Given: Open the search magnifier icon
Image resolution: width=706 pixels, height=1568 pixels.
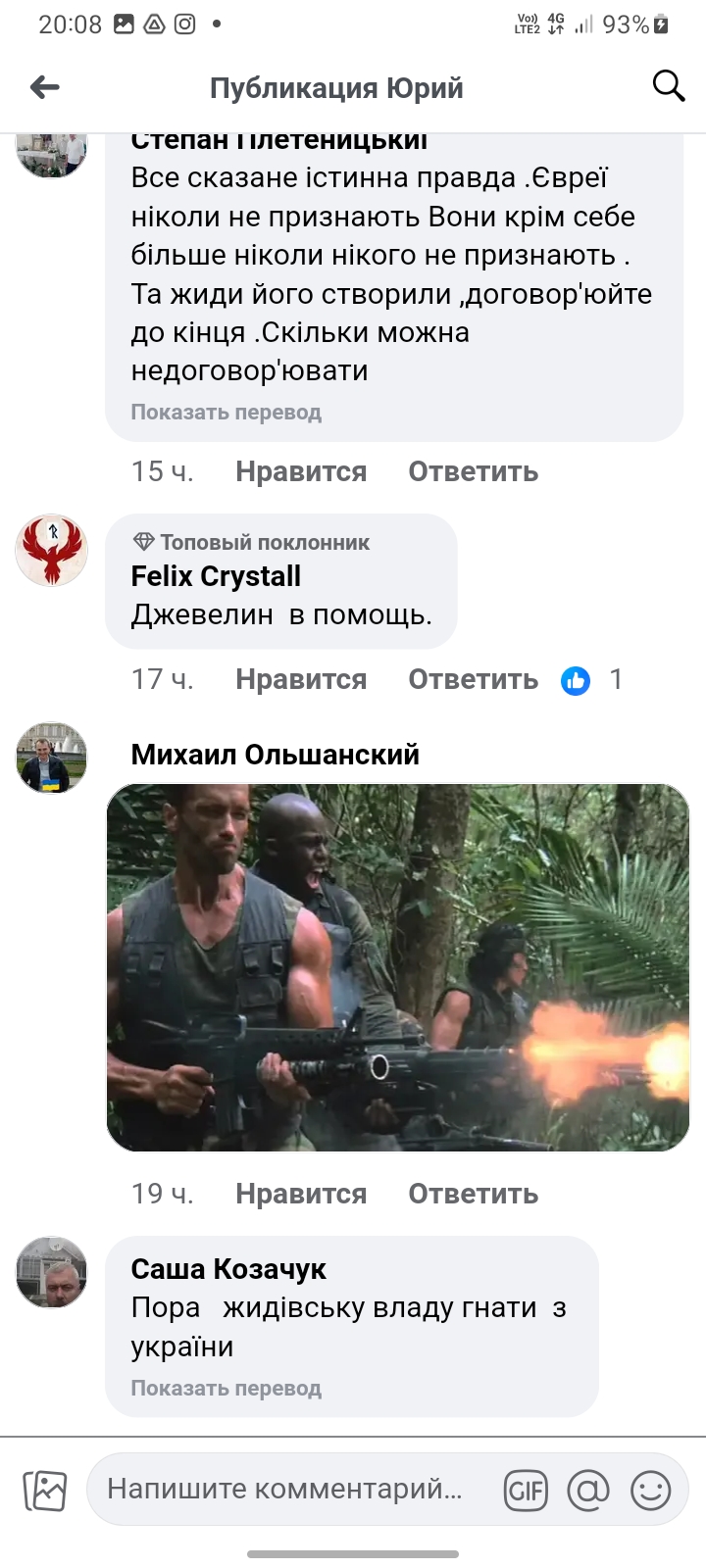Looking at the screenshot, I should [x=669, y=86].
